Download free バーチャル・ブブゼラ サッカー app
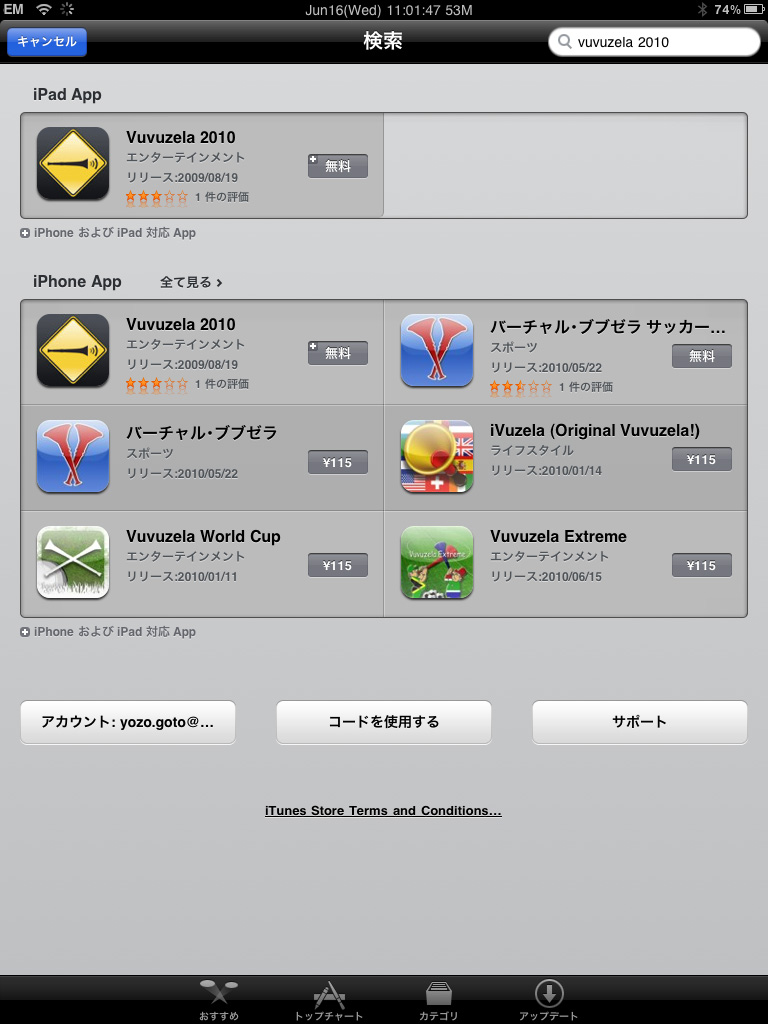The height and width of the screenshot is (1024, 768). [x=701, y=356]
